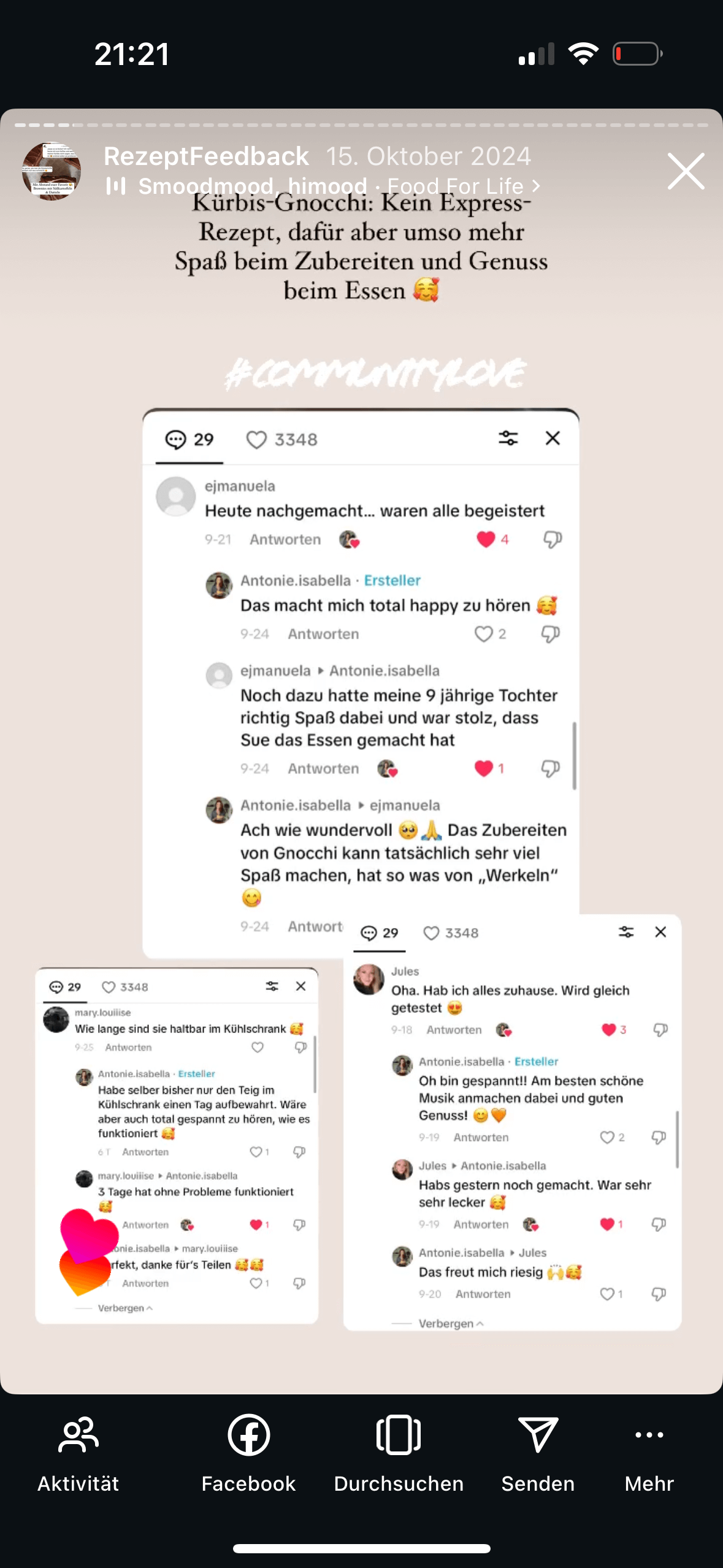Screen dimensions: 723x1568
Task: Tap Senden to send this story
Action: 538,1454
